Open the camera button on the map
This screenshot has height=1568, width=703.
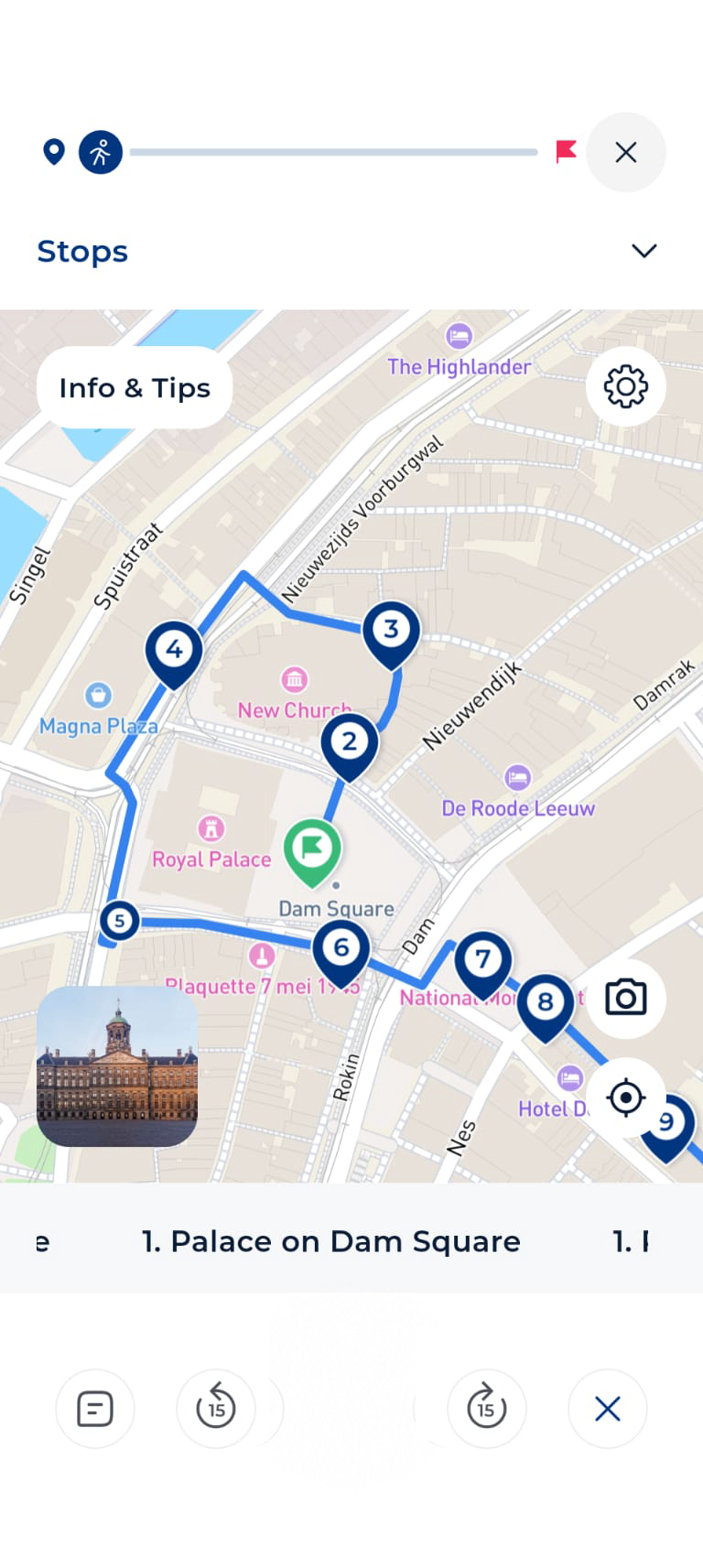[626, 998]
